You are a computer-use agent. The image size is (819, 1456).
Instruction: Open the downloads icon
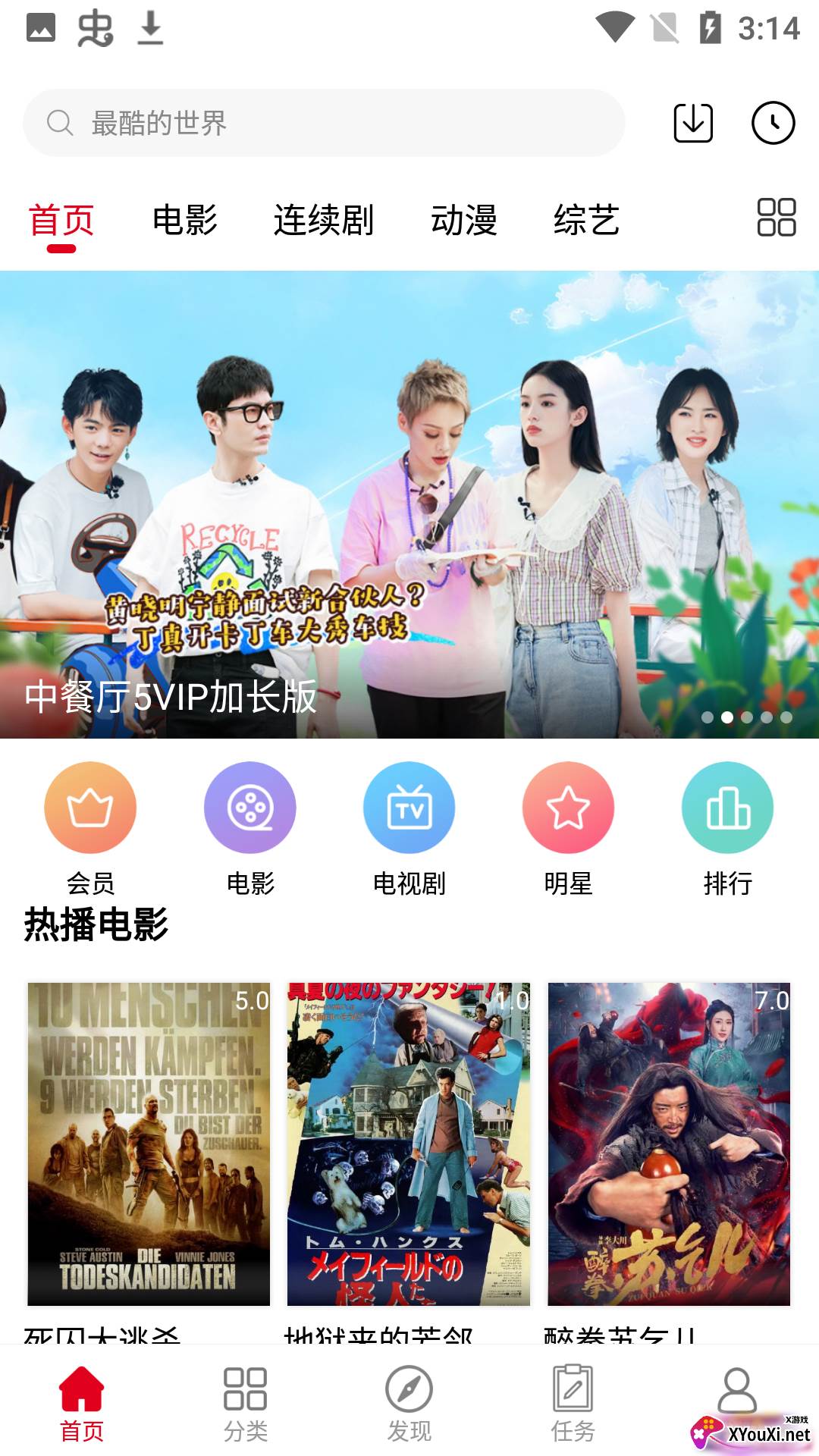(x=693, y=123)
